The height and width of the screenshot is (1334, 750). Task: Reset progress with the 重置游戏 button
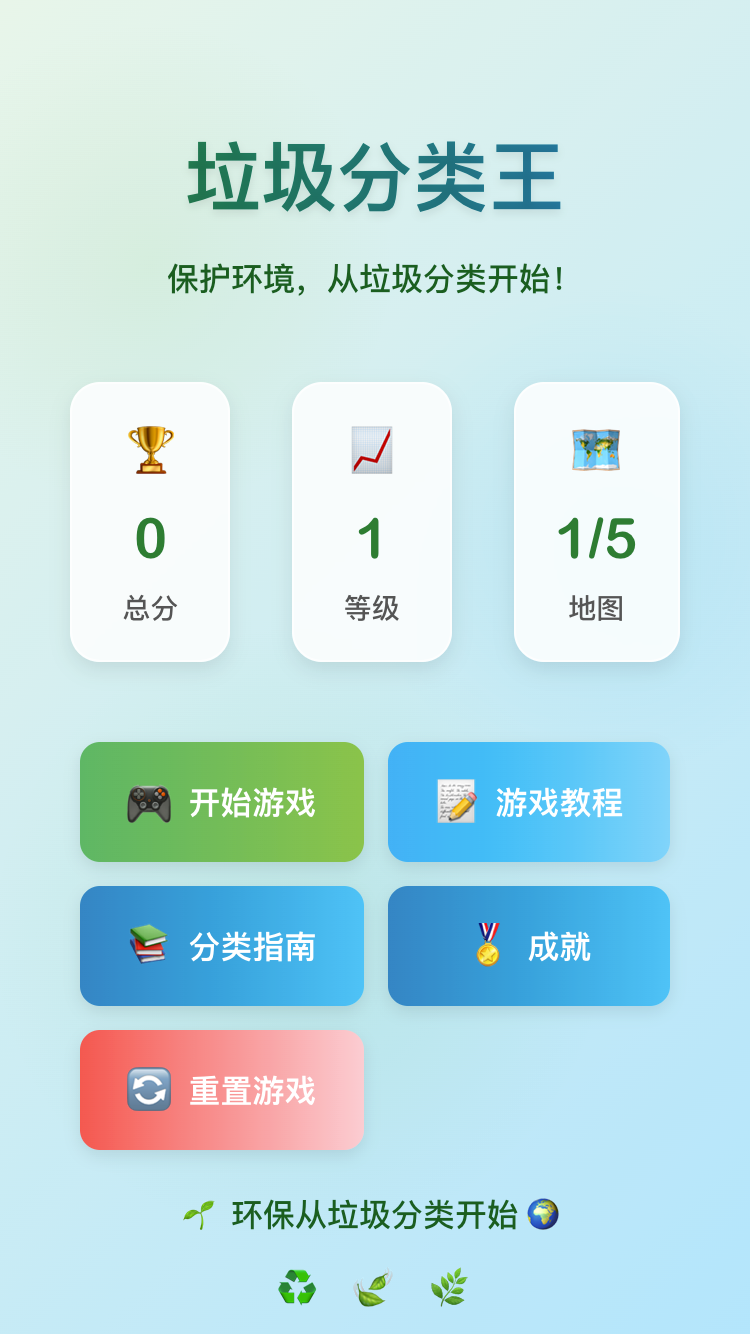(222, 1090)
